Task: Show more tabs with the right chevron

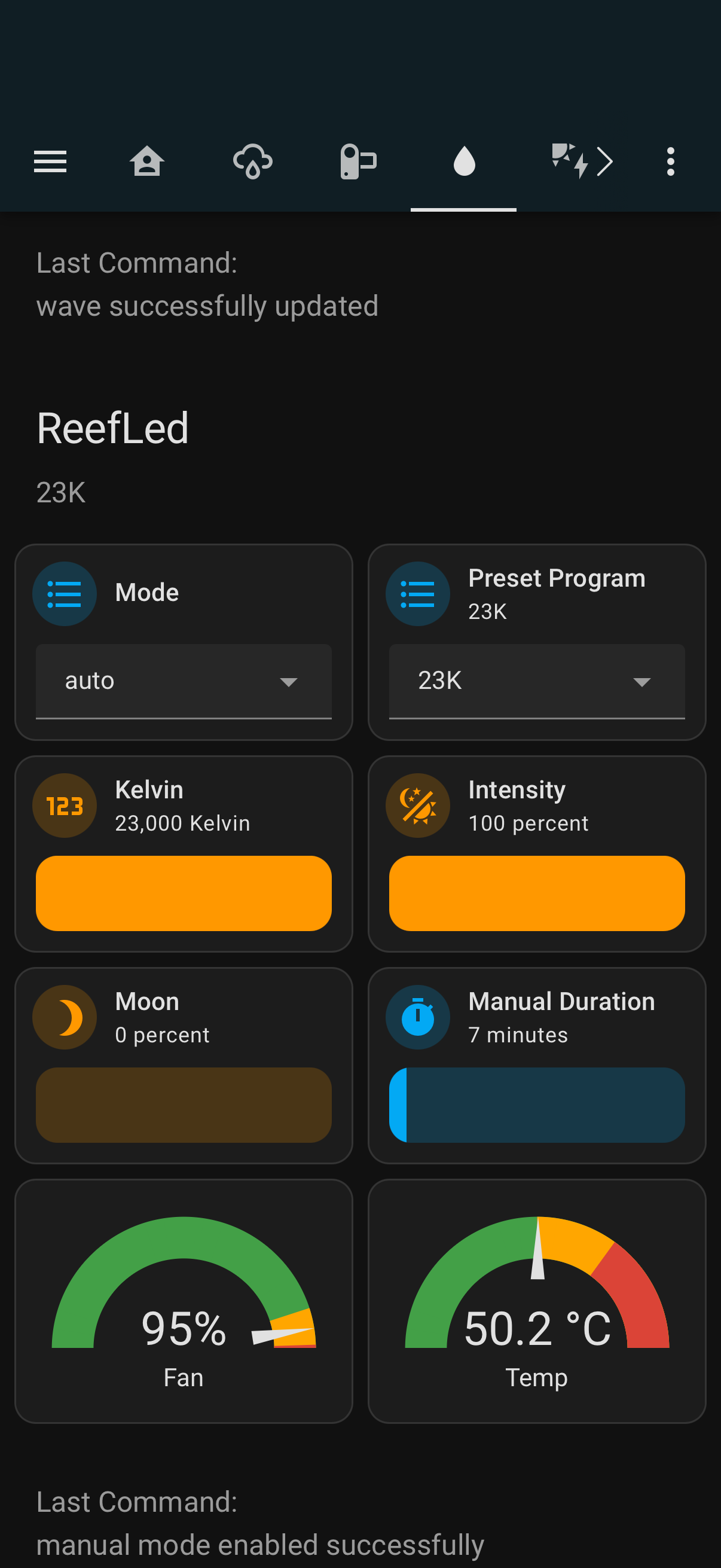Action: pyautogui.click(x=605, y=162)
